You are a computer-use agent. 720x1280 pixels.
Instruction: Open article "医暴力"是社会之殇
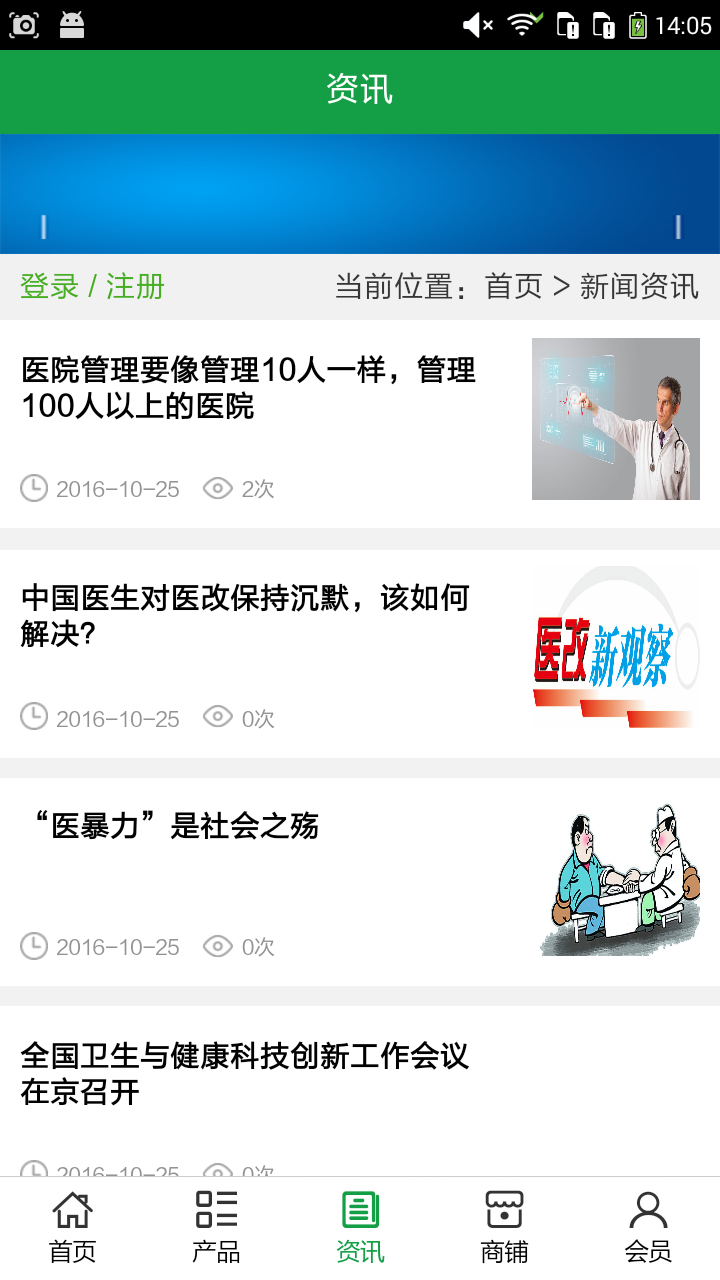(x=170, y=826)
